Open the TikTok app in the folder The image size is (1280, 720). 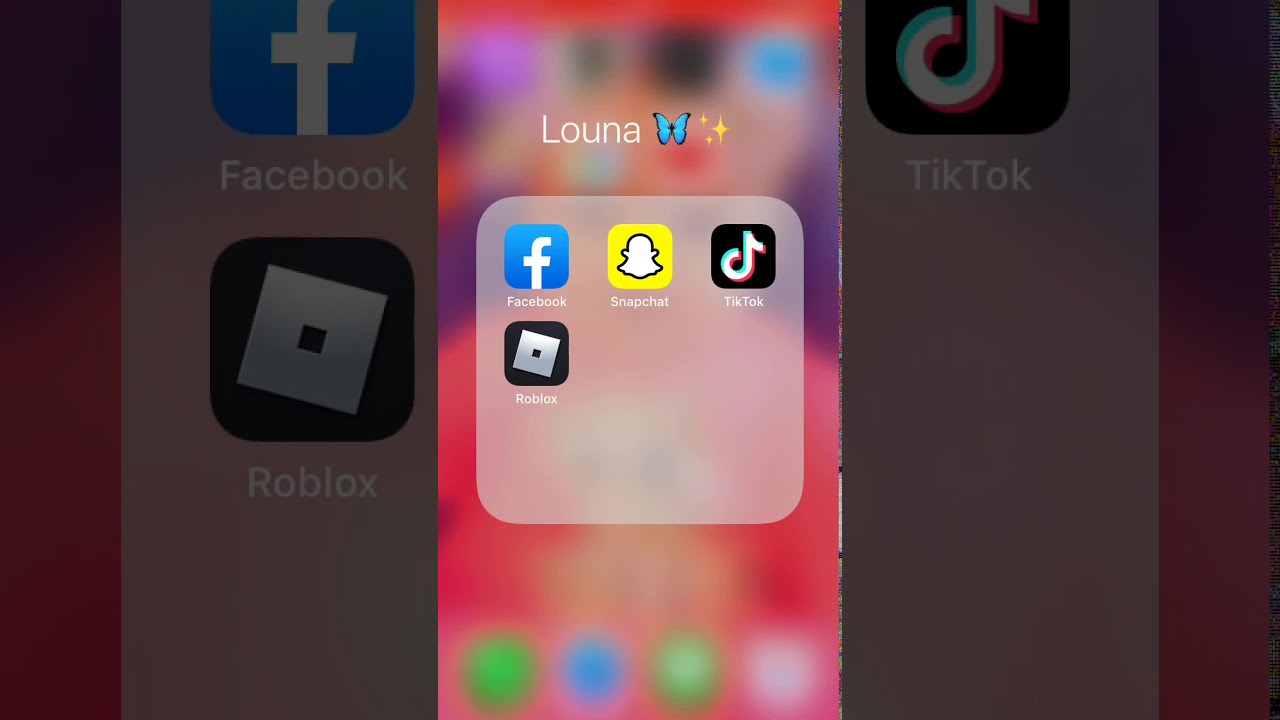coord(743,257)
